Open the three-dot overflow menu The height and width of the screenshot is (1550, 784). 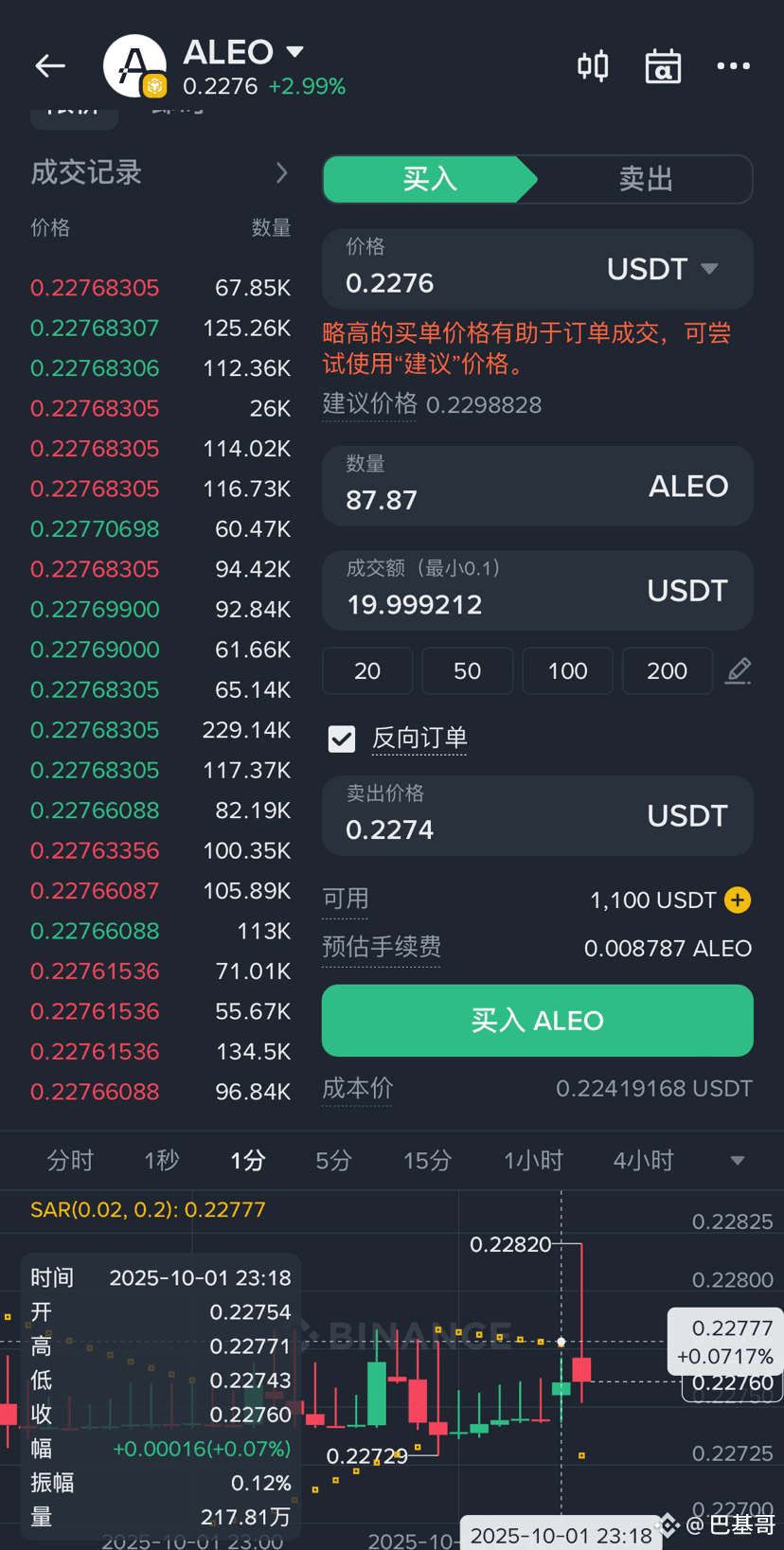coord(733,66)
